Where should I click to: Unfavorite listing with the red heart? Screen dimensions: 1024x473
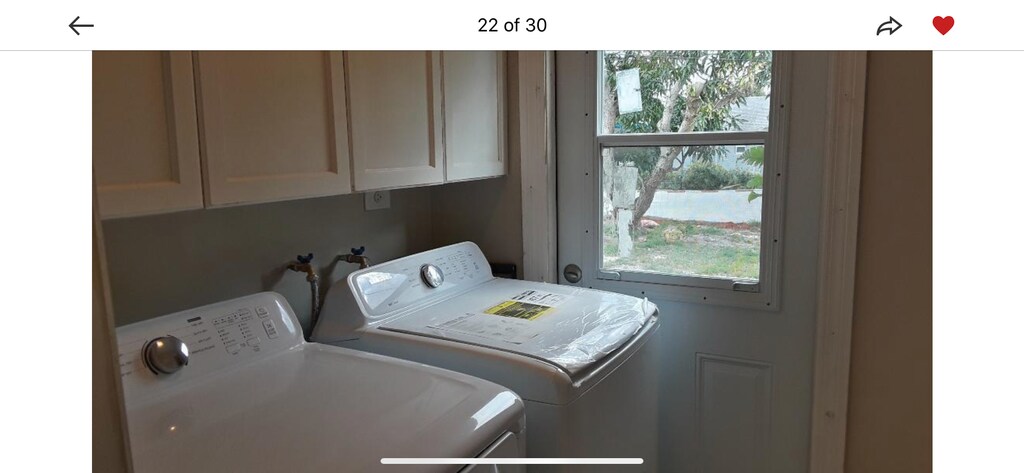(943, 26)
